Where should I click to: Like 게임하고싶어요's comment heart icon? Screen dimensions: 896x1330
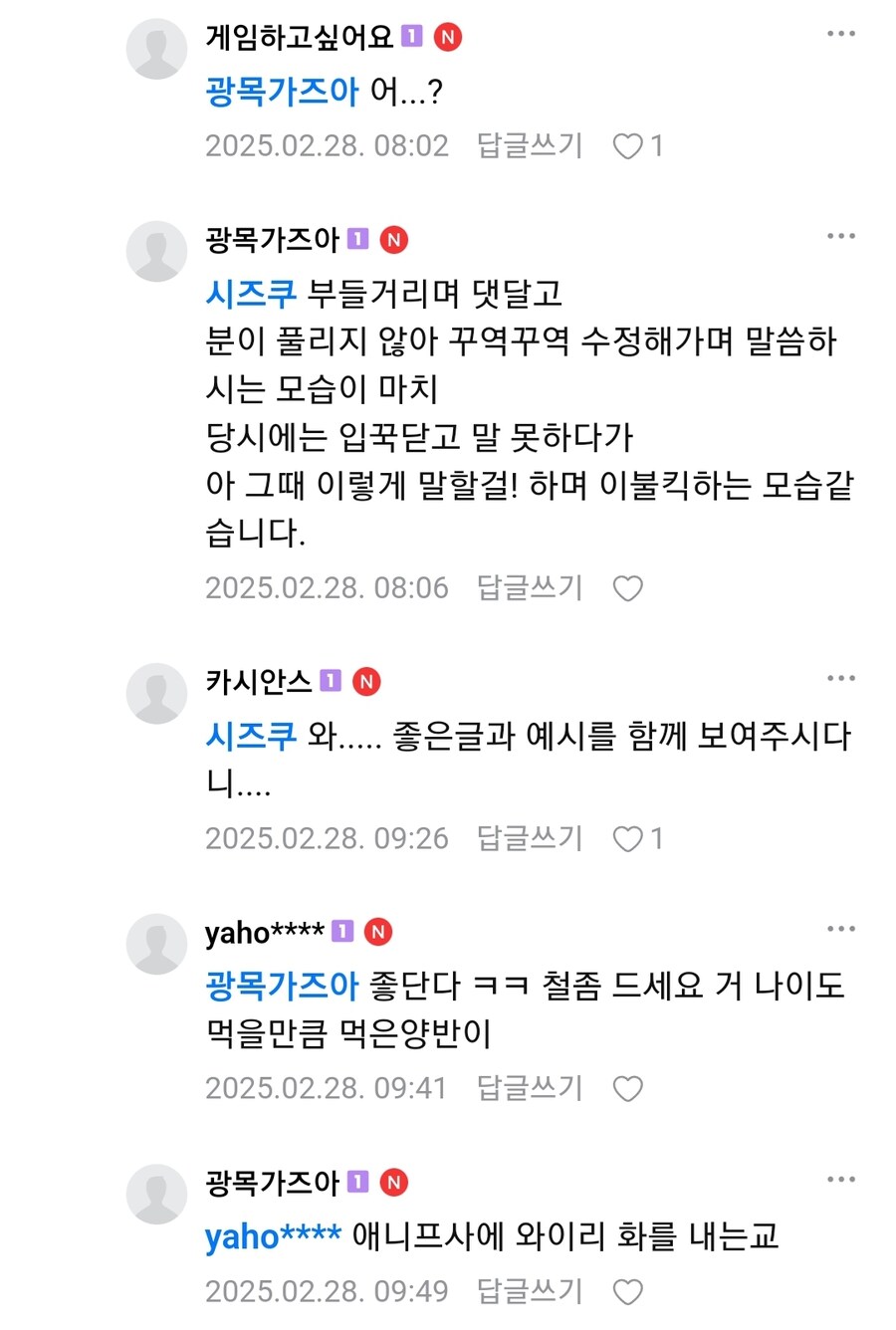629,145
